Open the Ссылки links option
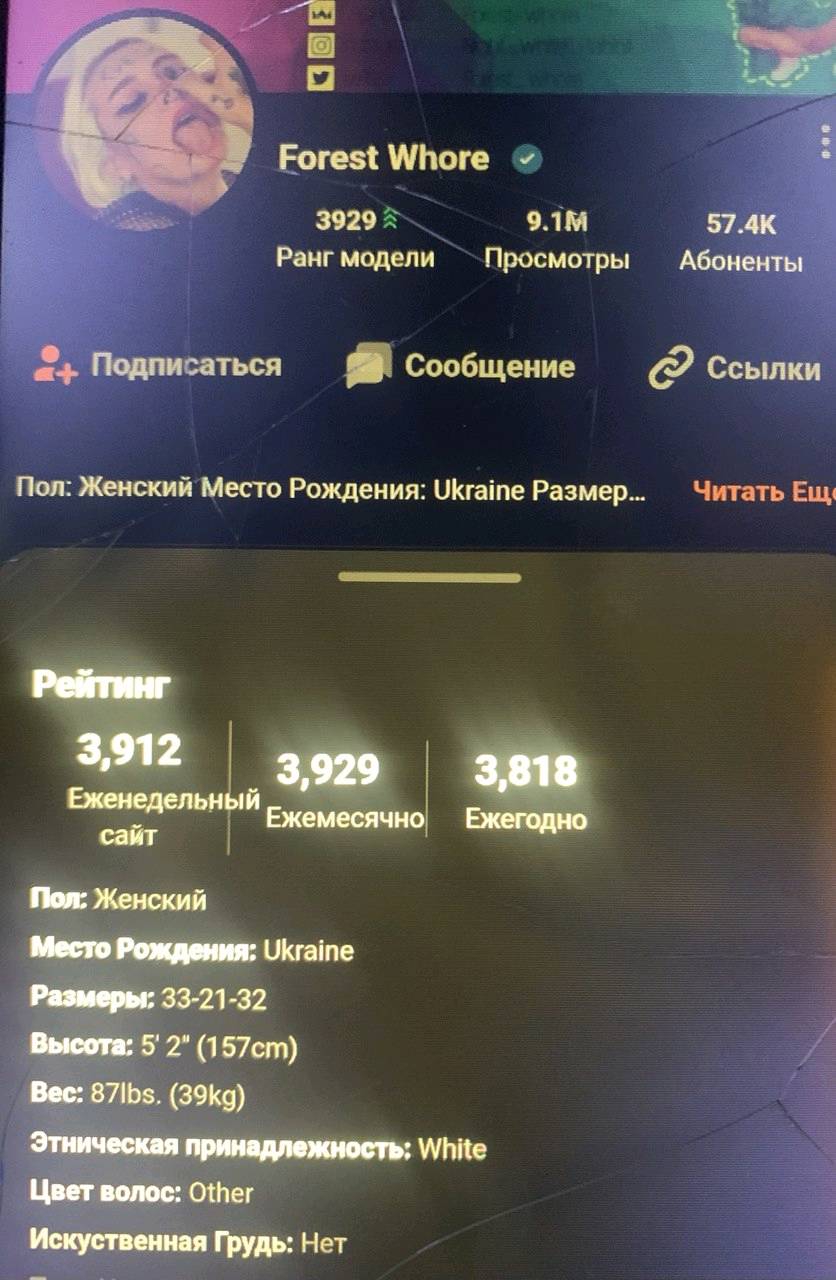This screenshot has height=1280, width=836. click(x=735, y=368)
